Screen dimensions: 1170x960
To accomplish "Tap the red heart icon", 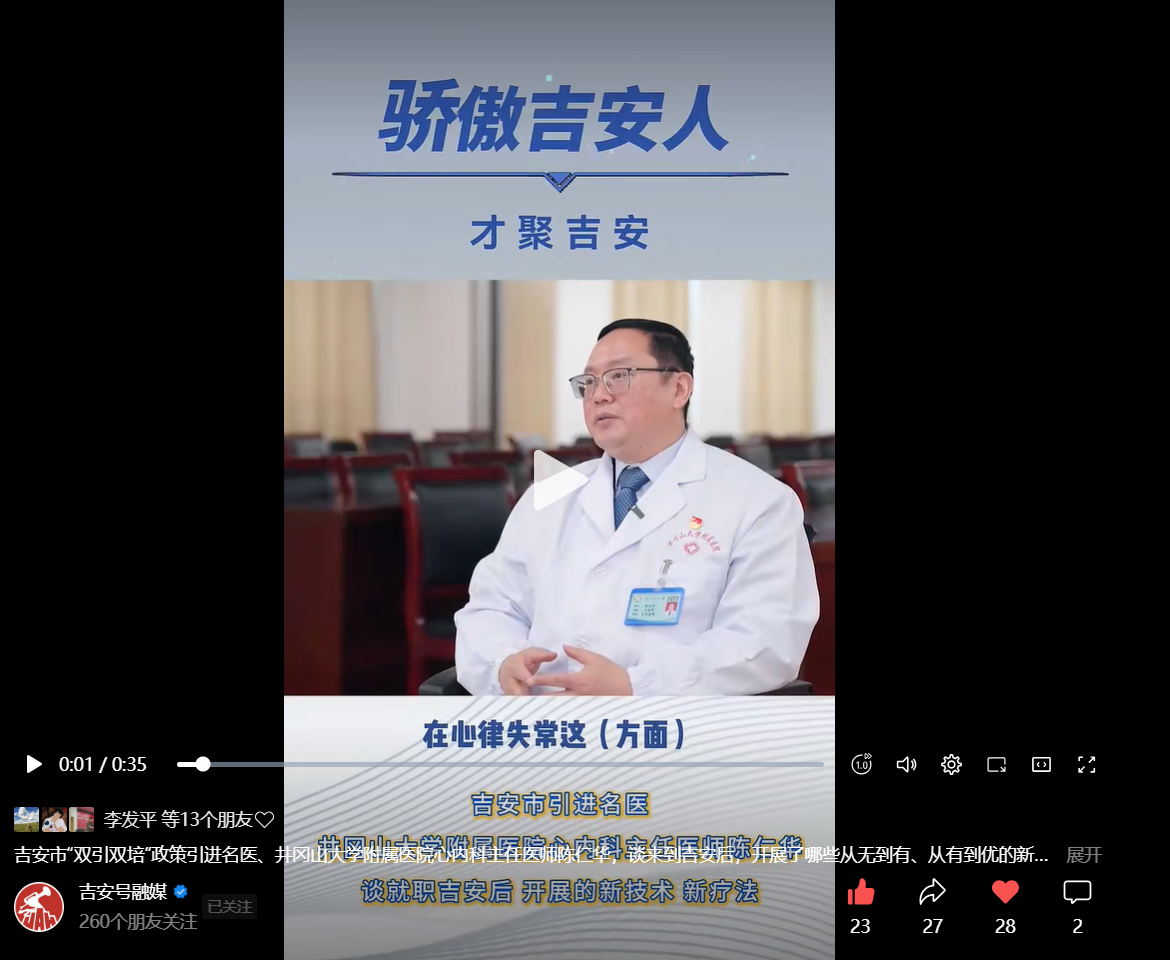I will [1005, 893].
